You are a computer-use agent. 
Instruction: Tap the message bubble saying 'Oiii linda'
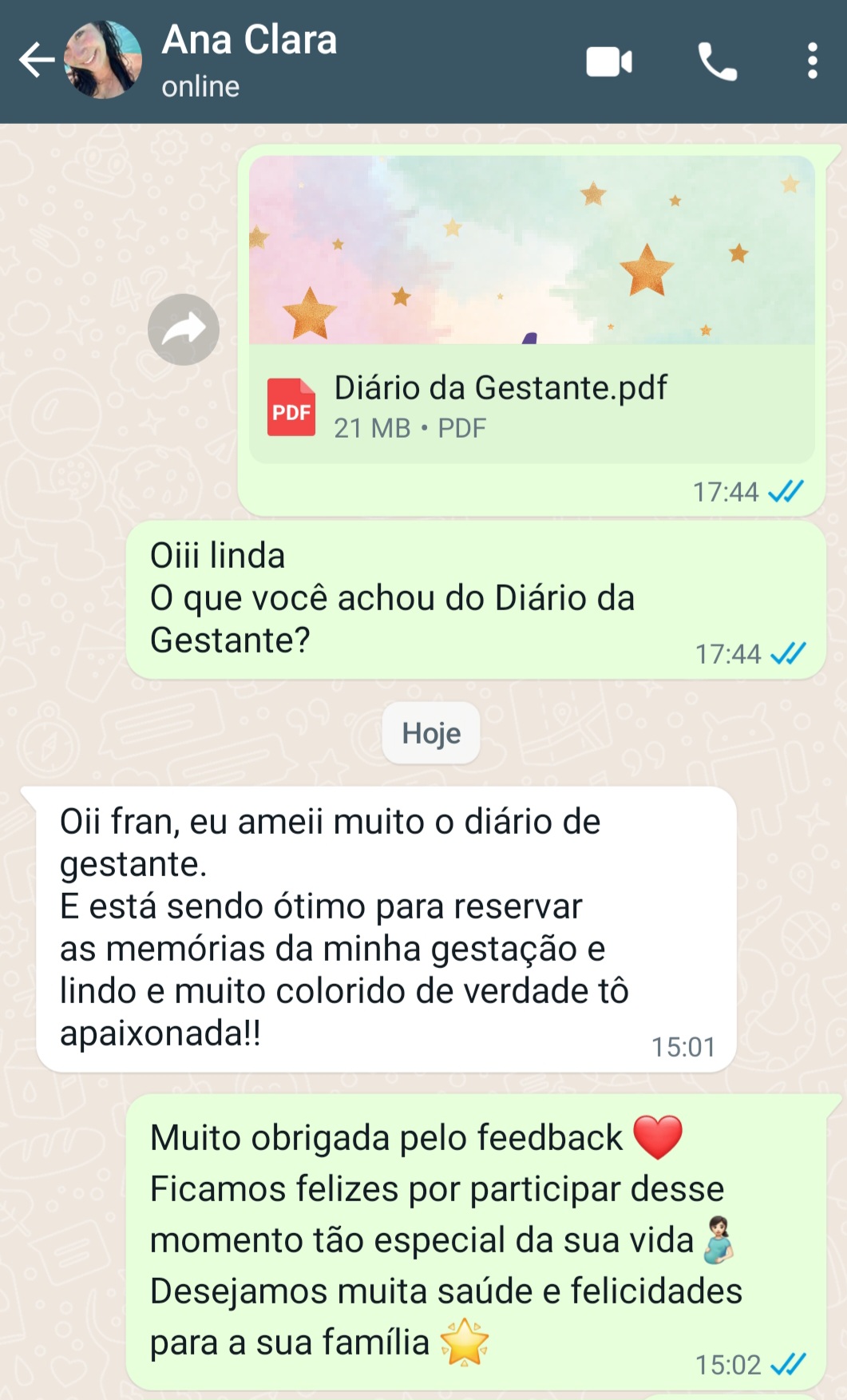coord(217,554)
